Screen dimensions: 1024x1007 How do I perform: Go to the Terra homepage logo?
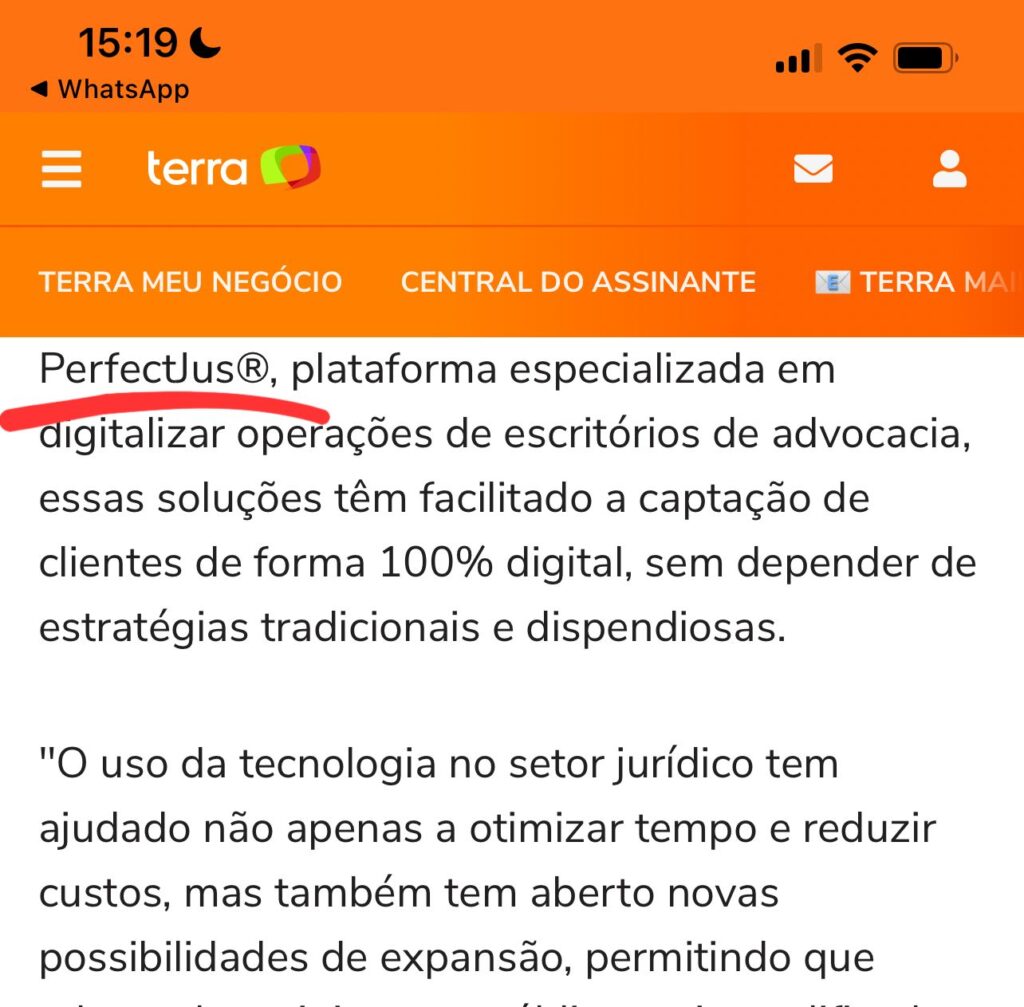[234, 168]
